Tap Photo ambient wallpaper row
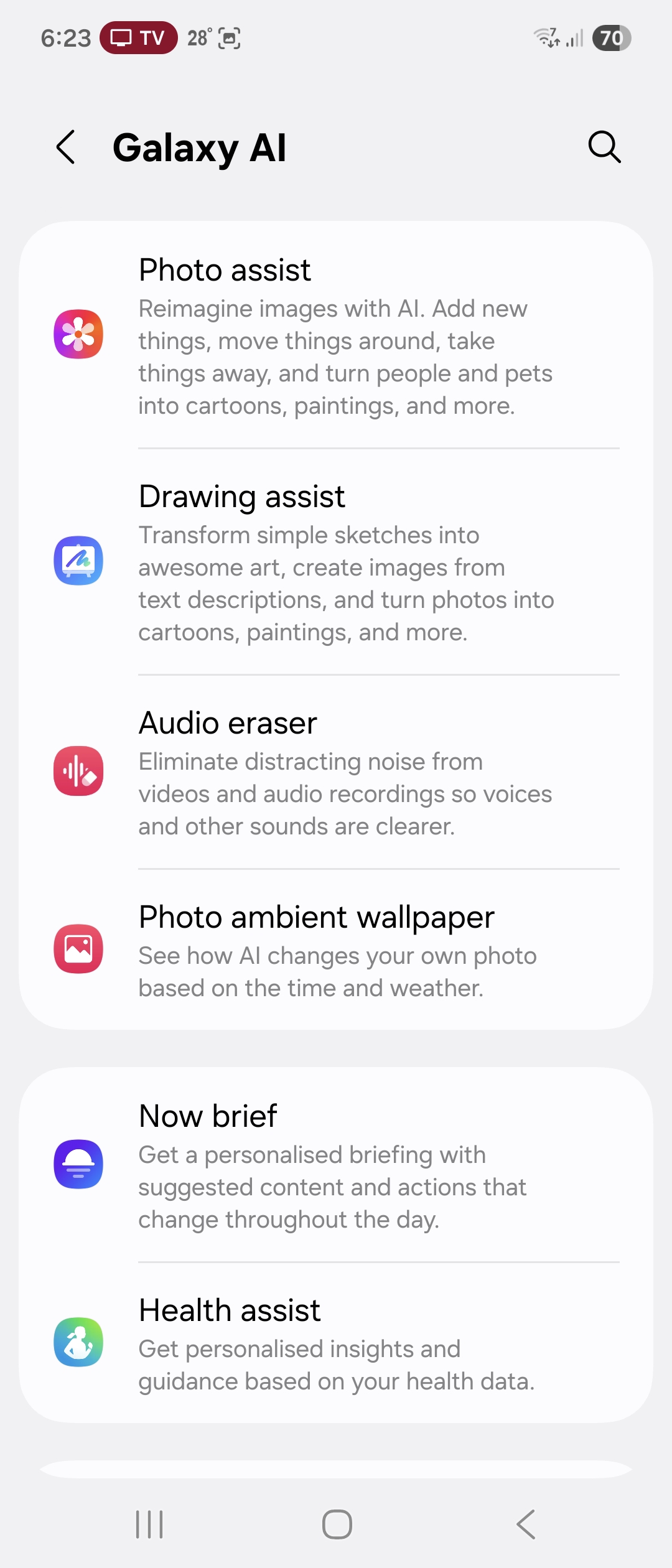This screenshot has height=1568, width=672. (x=336, y=950)
